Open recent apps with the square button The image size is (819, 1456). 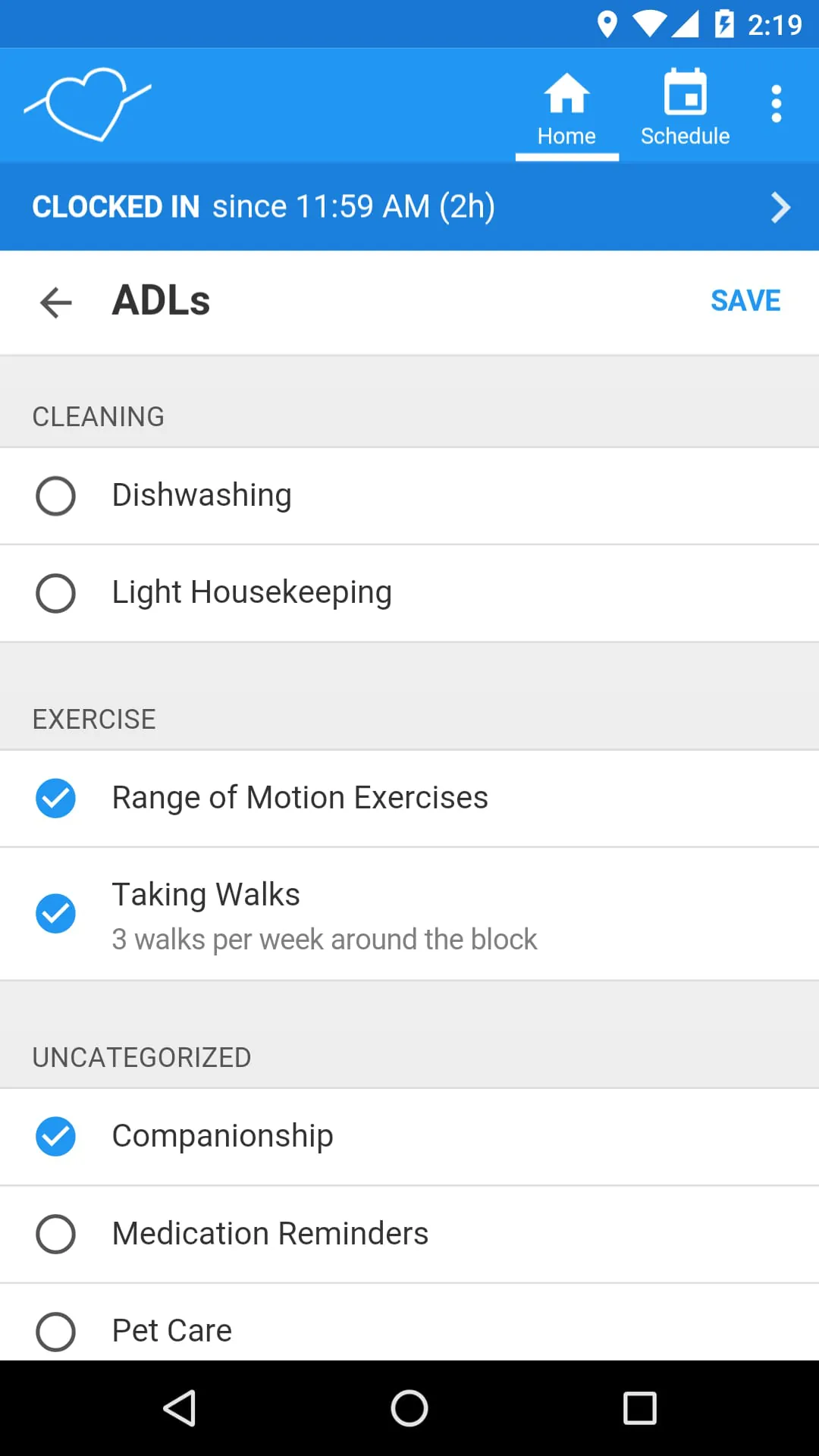[x=640, y=1408]
